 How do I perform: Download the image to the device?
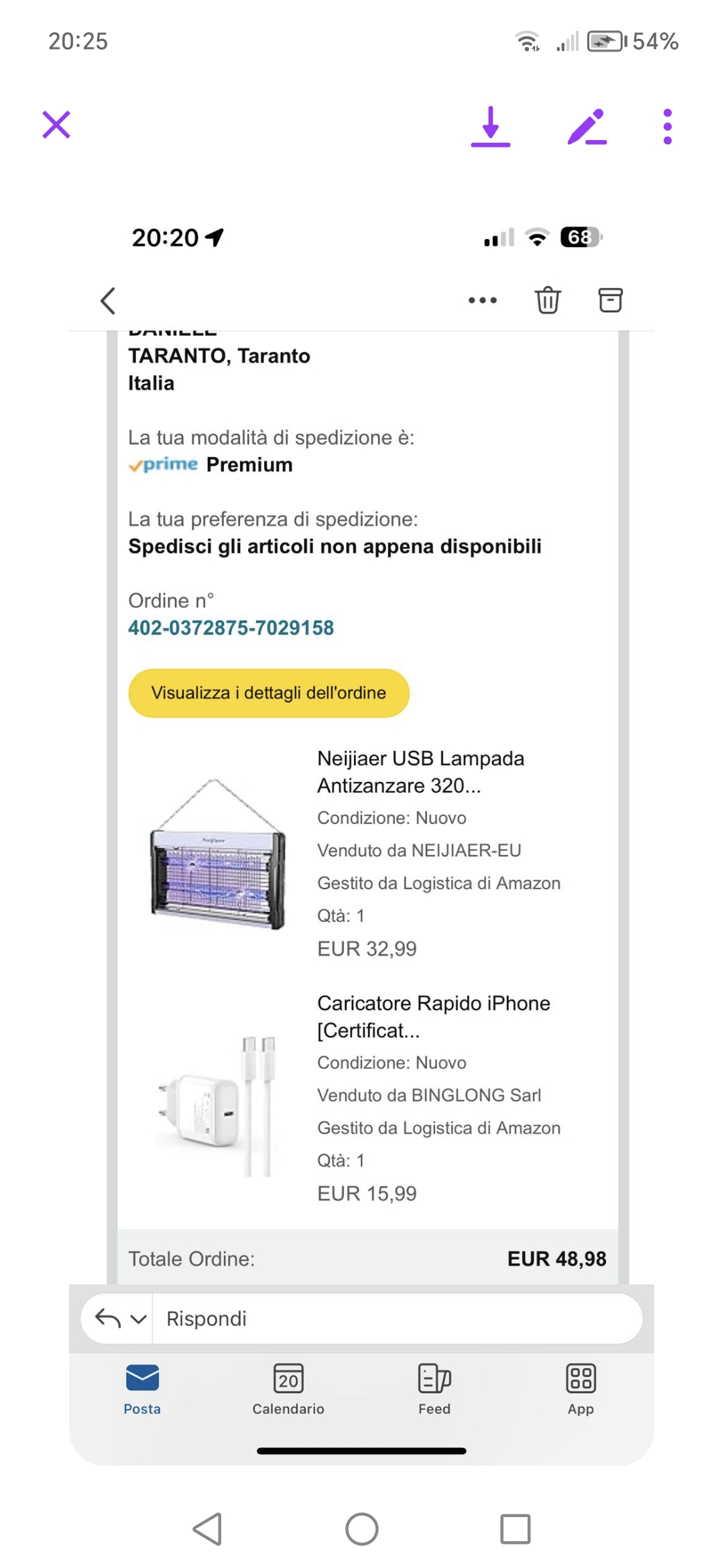click(490, 127)
